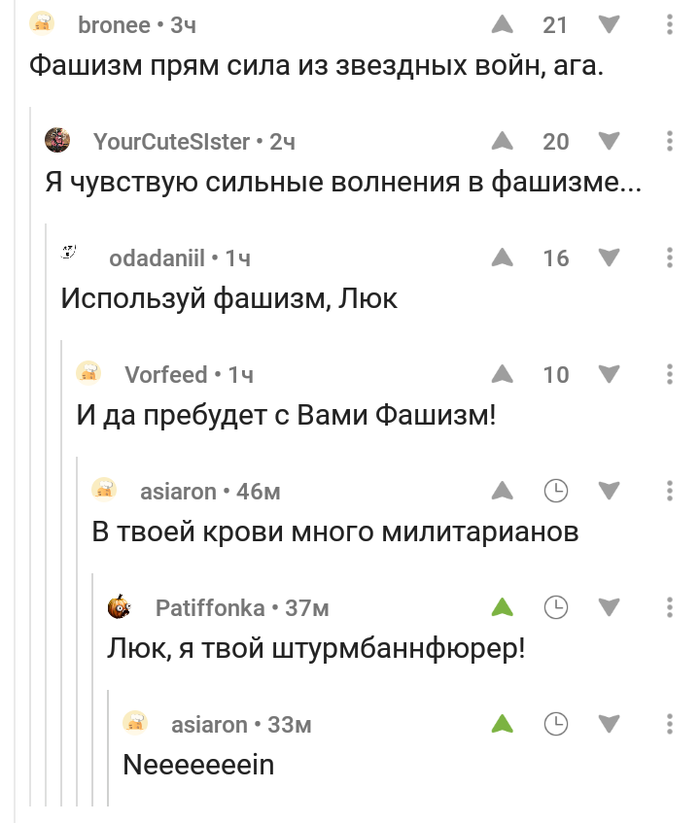
Task: Upvote Vorfeed's comment
Action: click(x=503, y=375)
